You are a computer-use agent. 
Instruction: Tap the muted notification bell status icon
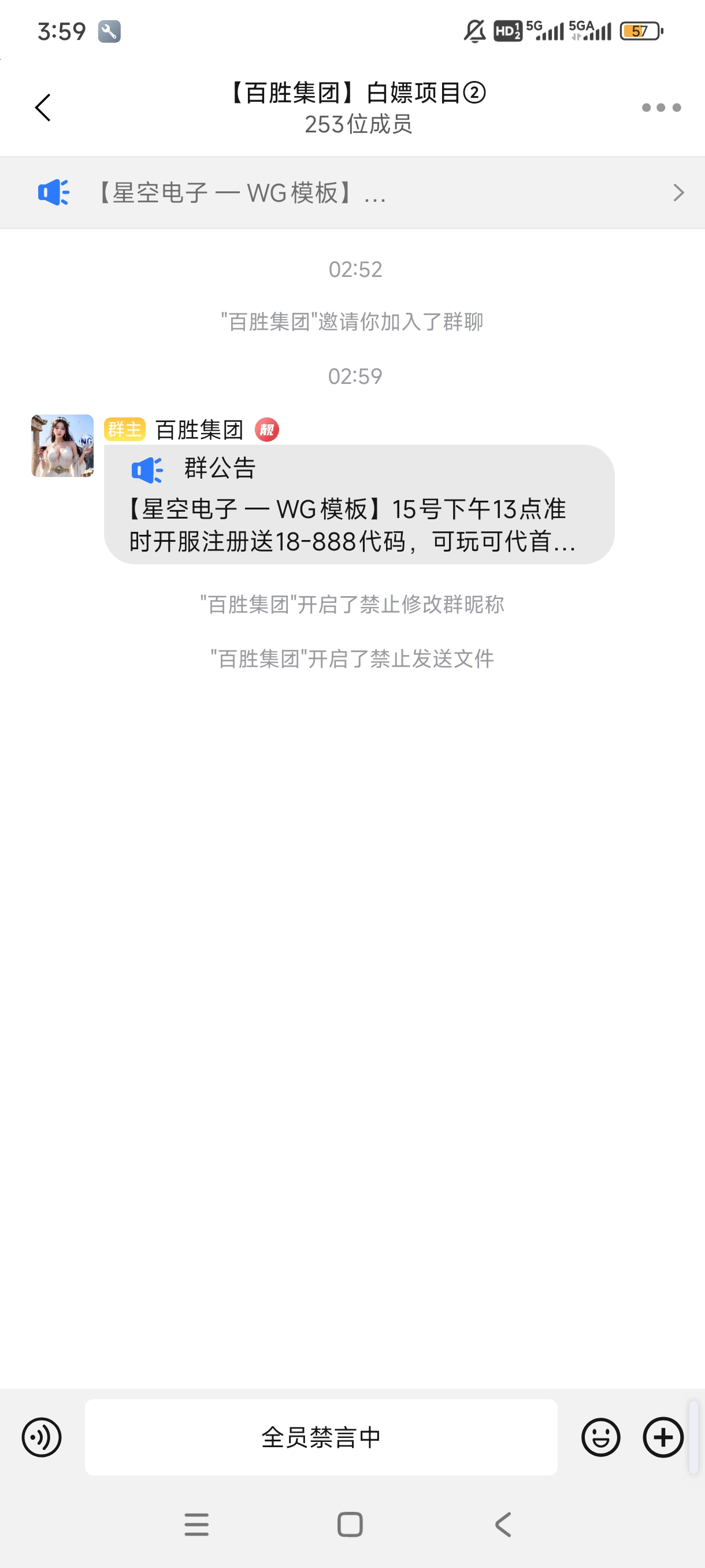click(x=474, y=31)
